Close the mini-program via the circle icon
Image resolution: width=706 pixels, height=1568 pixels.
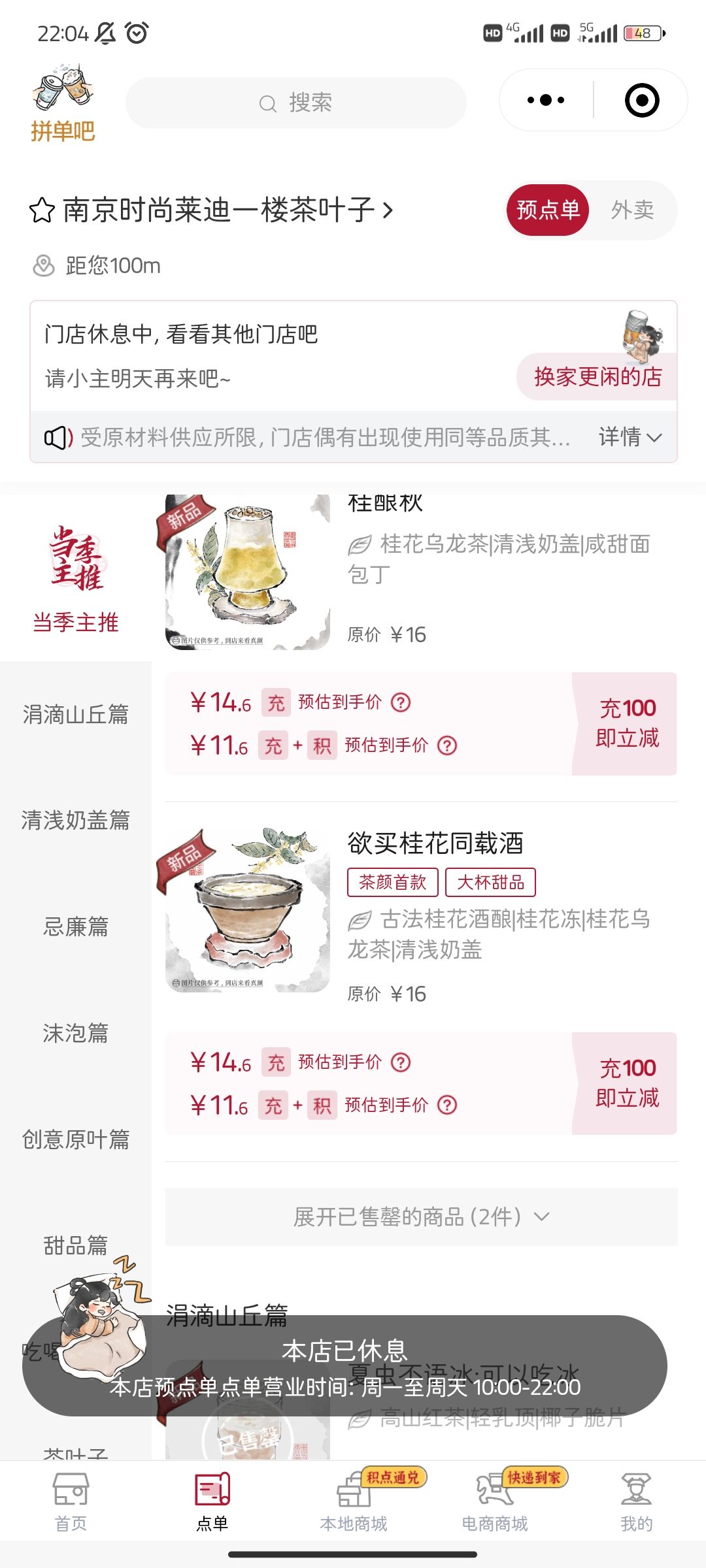point(641,100)
